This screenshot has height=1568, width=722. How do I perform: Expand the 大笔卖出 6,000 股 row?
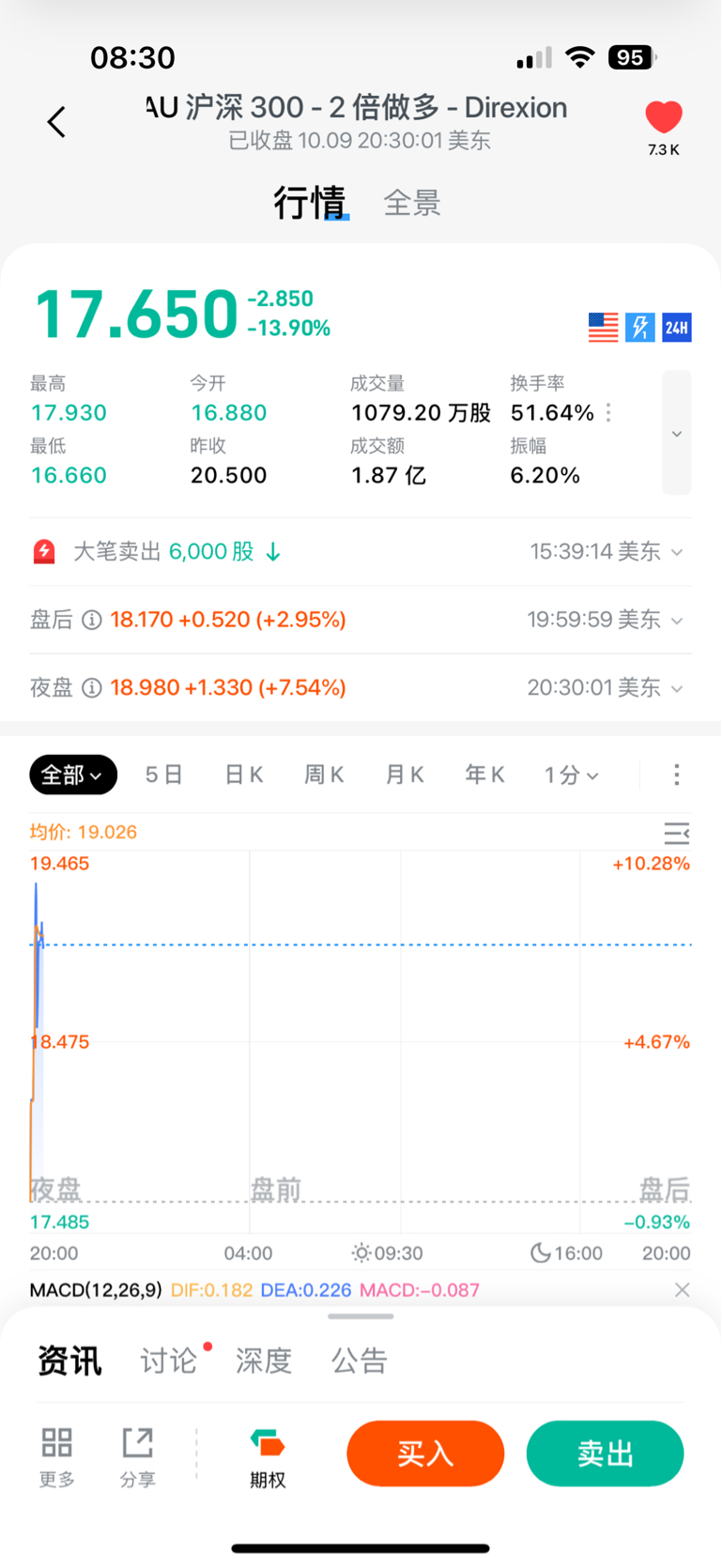click(361, 552)
